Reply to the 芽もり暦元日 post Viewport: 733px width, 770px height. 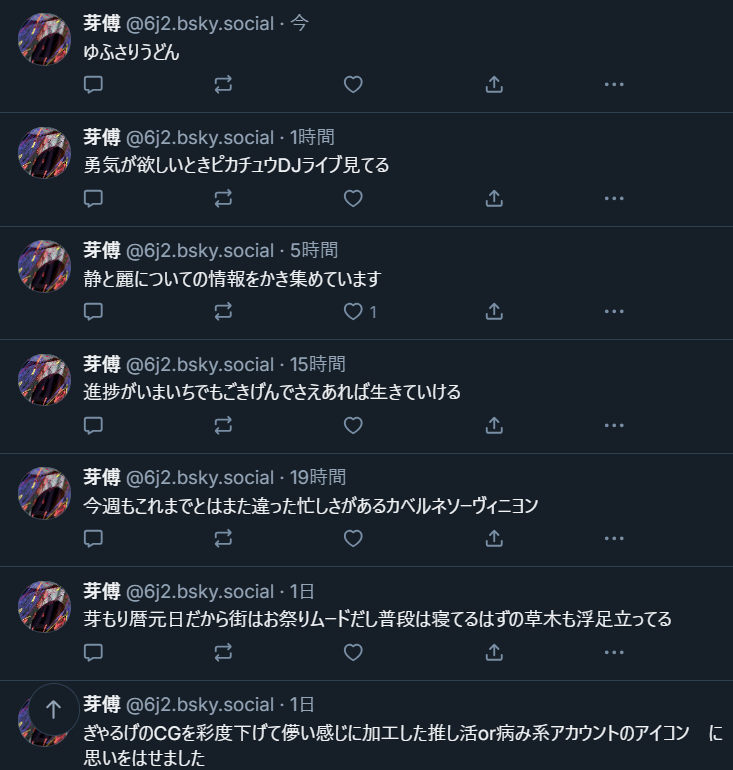pyautogui.click(x=93, y=653)
